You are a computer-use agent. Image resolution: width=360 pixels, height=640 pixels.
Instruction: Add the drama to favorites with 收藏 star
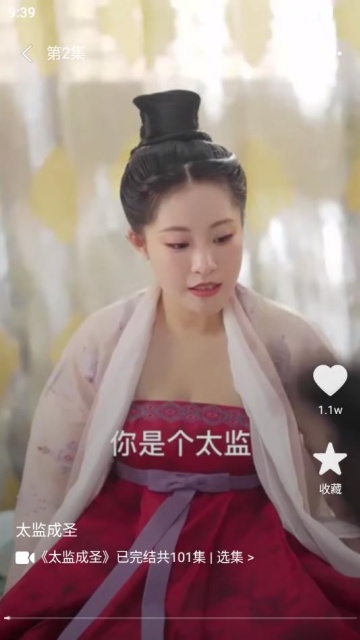(x=330, y=459)
